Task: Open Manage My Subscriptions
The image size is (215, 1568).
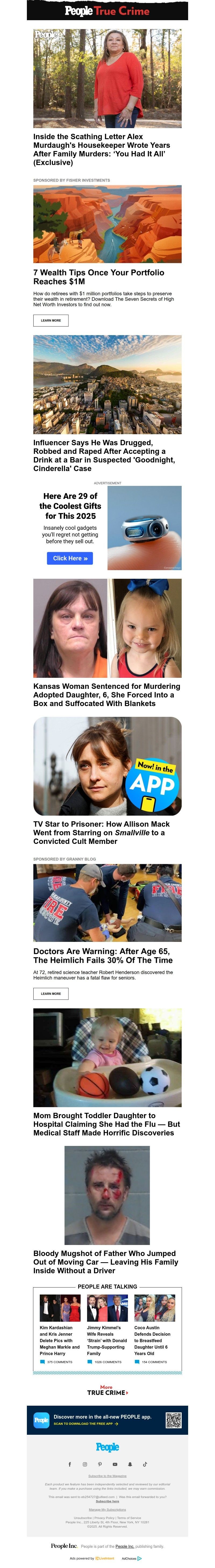Action: 107,1510
